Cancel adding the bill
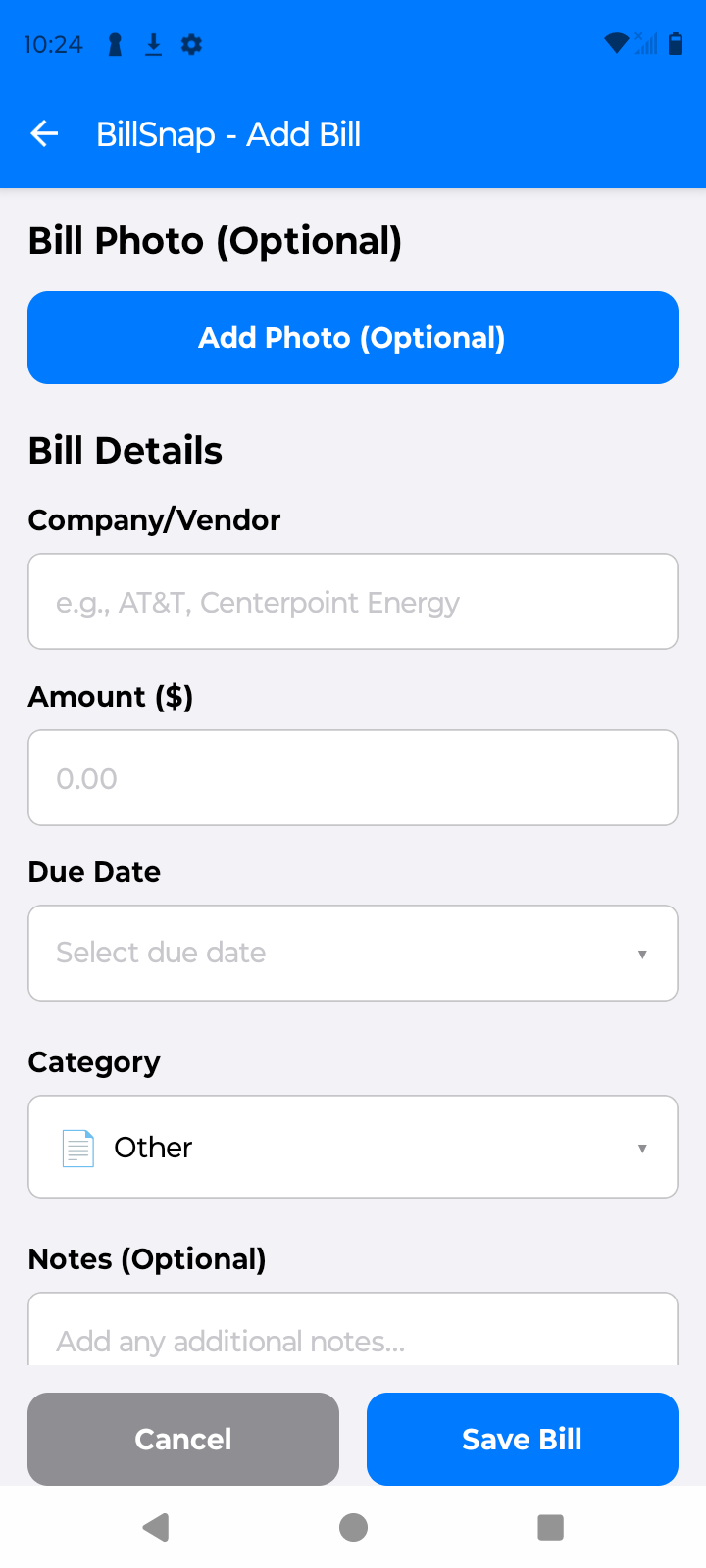 point(183,1439)
